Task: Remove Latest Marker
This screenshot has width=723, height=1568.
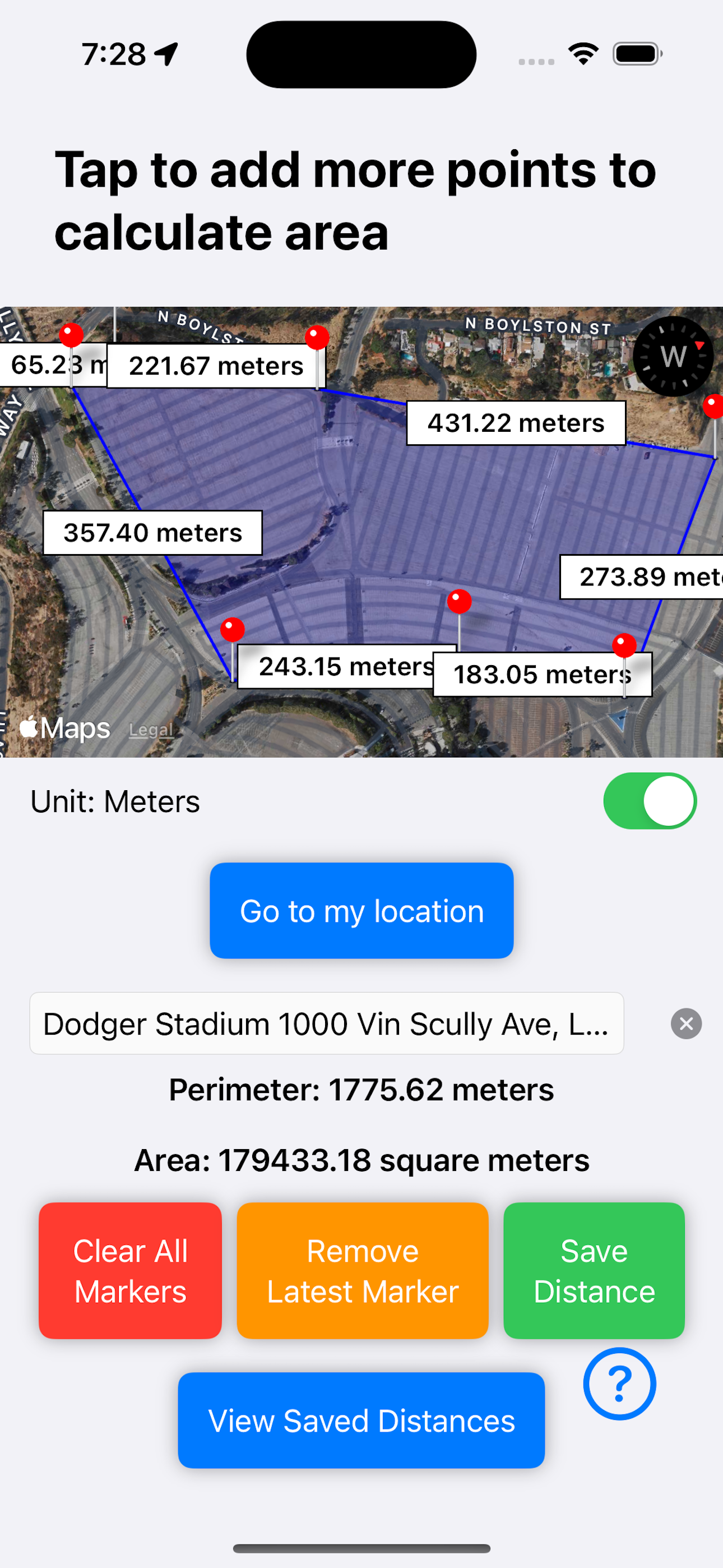Action: (362, 1270)
